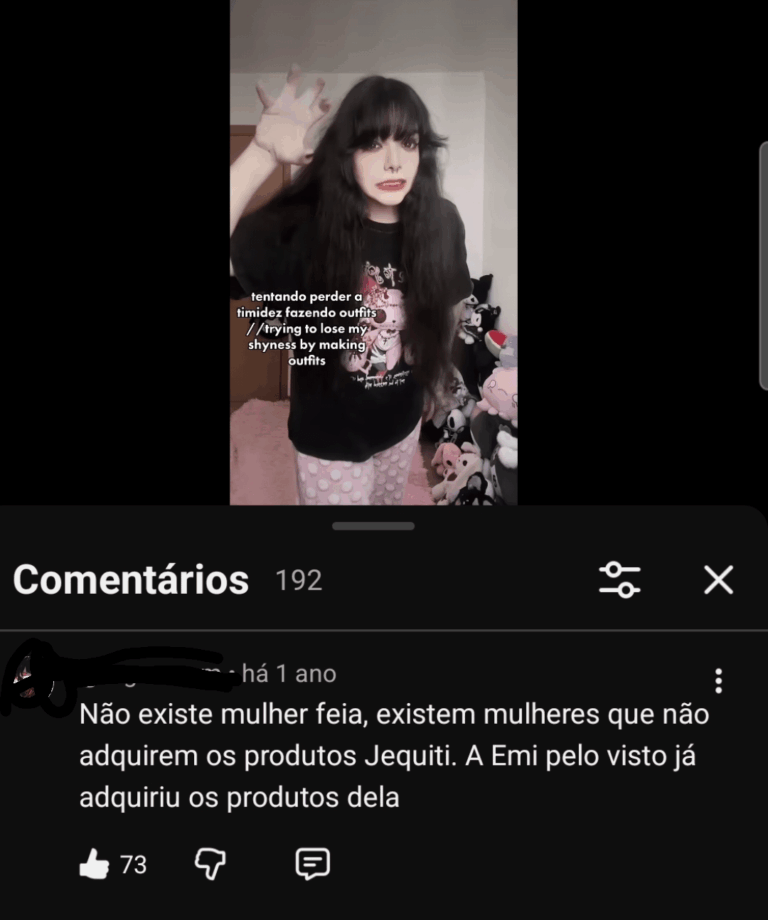Open the overflow menu on the Jequiti comment
The image size is (768, 920).
718,681
